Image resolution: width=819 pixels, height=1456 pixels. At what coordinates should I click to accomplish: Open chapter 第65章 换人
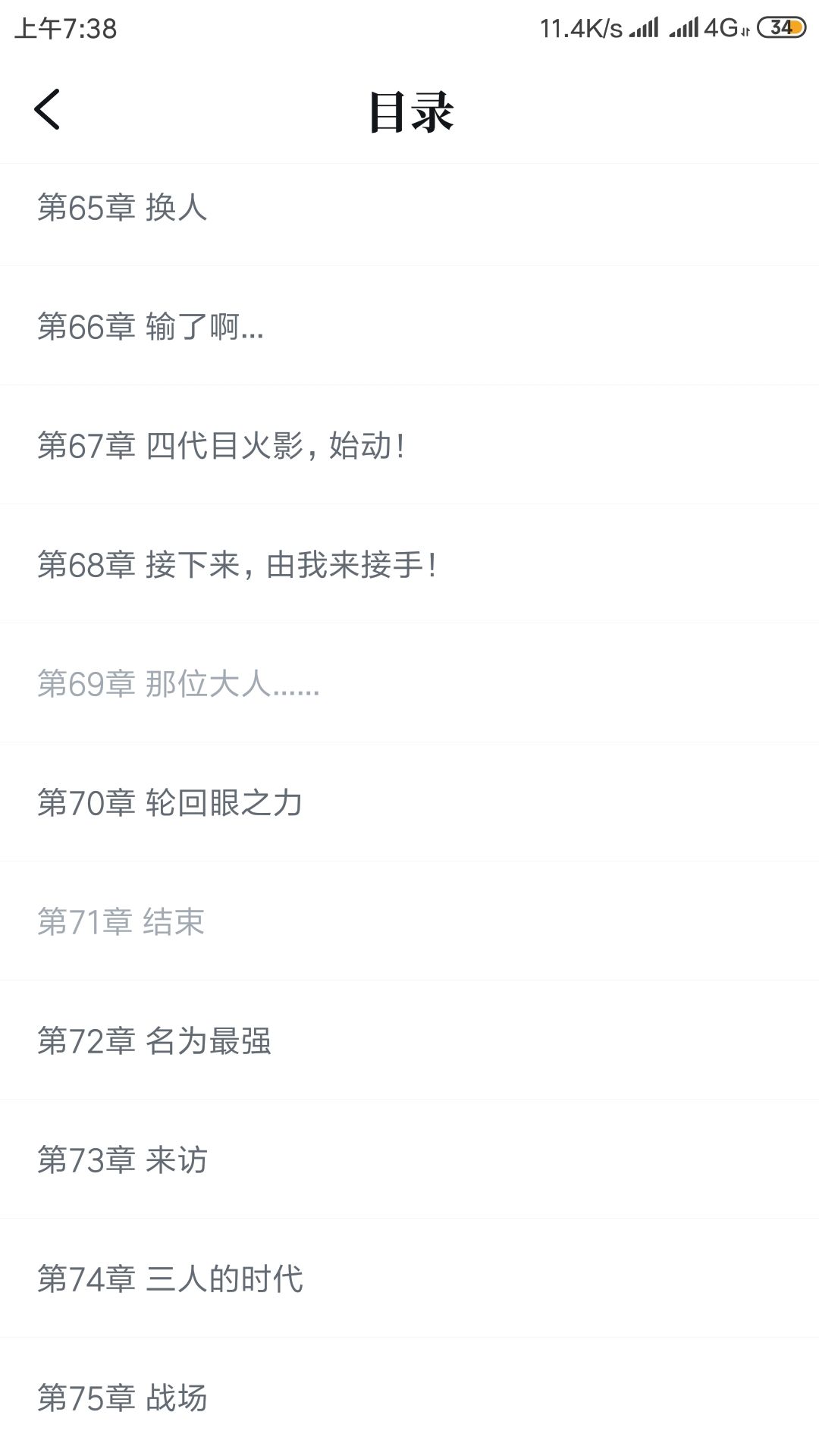[409, 207]
